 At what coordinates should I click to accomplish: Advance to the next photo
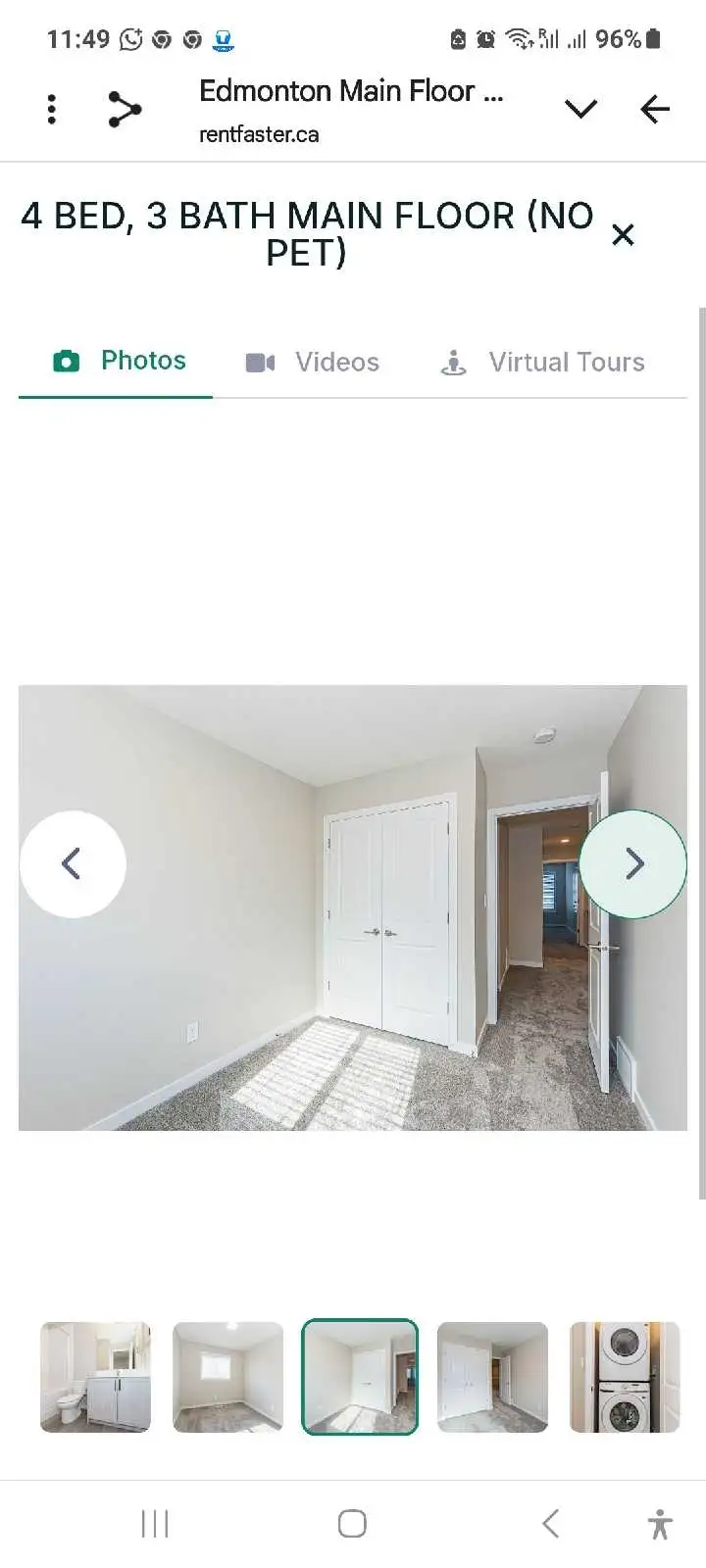(x=633, y=863)
